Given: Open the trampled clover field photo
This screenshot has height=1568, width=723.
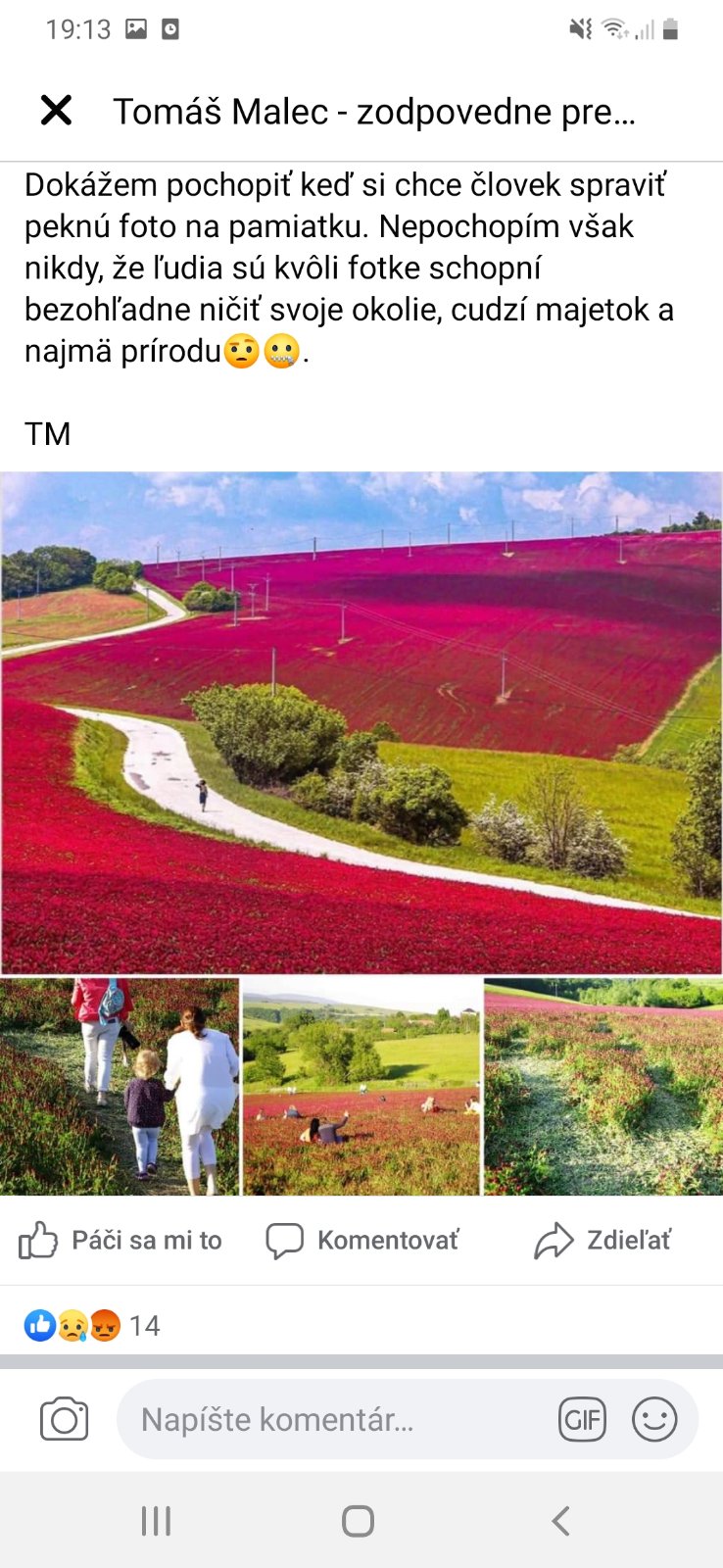Looking at the screenshot, I should click(x=602, y=1086).
